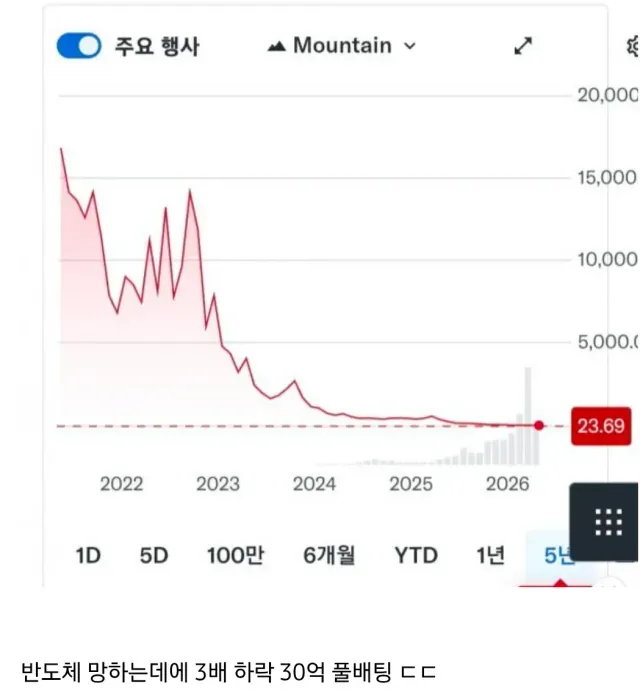The width and height of the screenshot is (640, 697).
Task: Select the YTD range
Action: click(415, 555)
